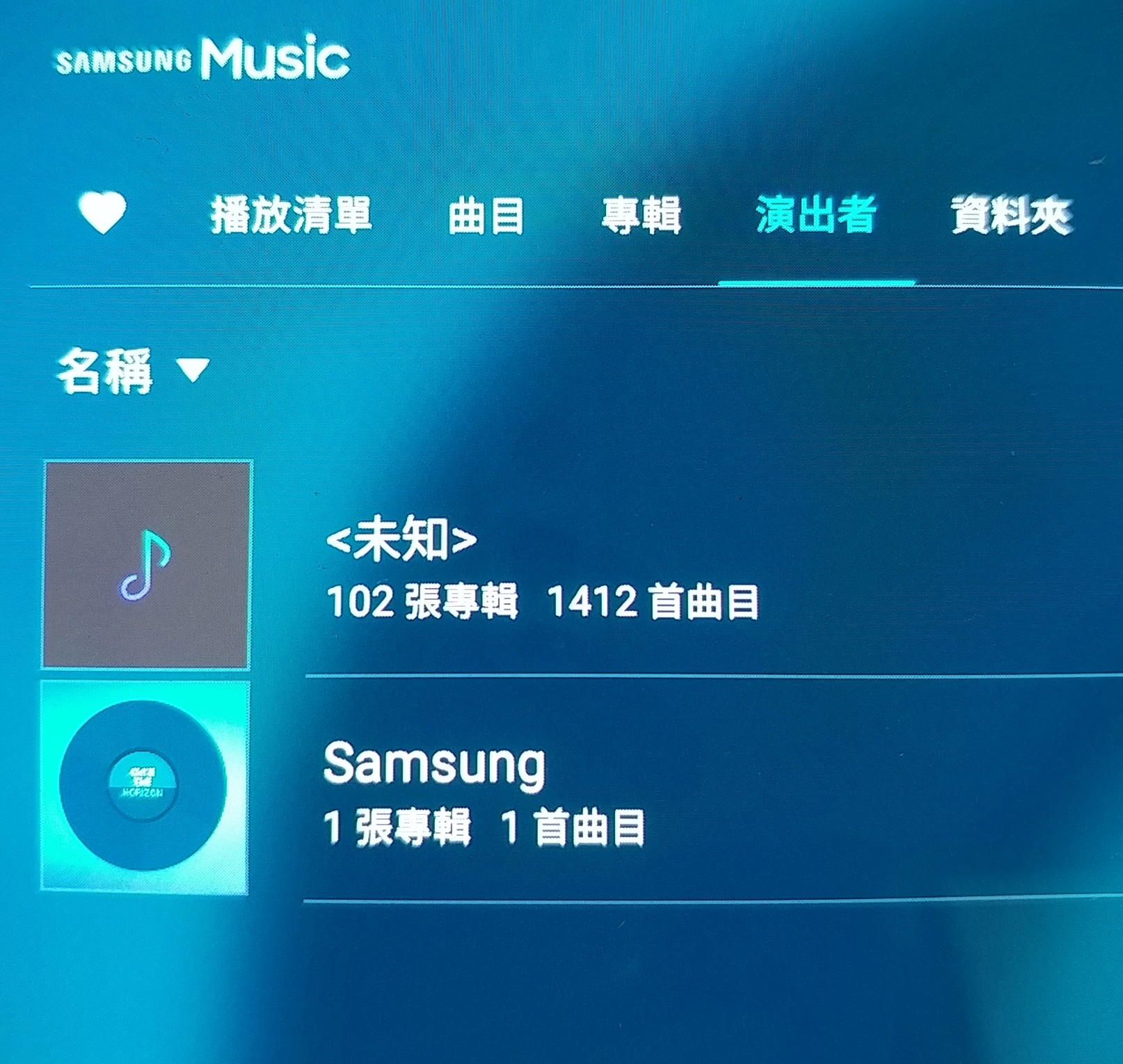Open the favorites heart tab
The width and height of the screenshot is (1123, 1064).
[x=102, y=214]
